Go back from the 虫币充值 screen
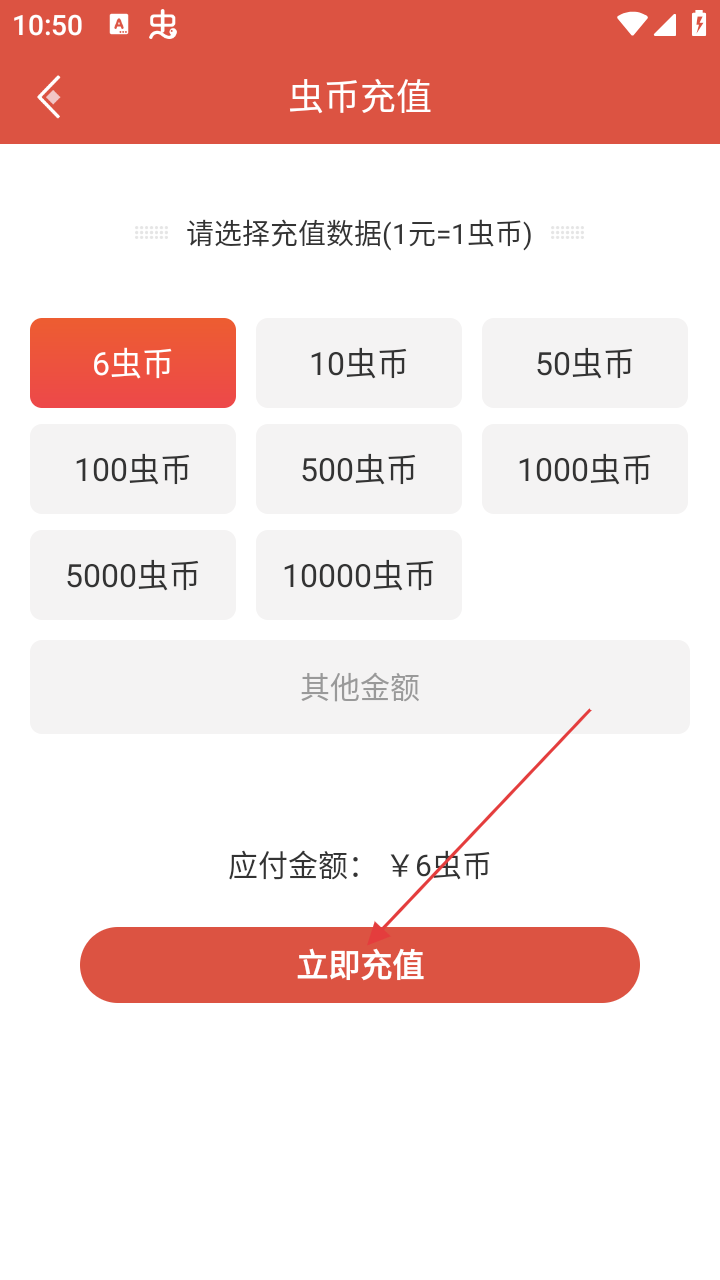 click(x=49, y=97)
